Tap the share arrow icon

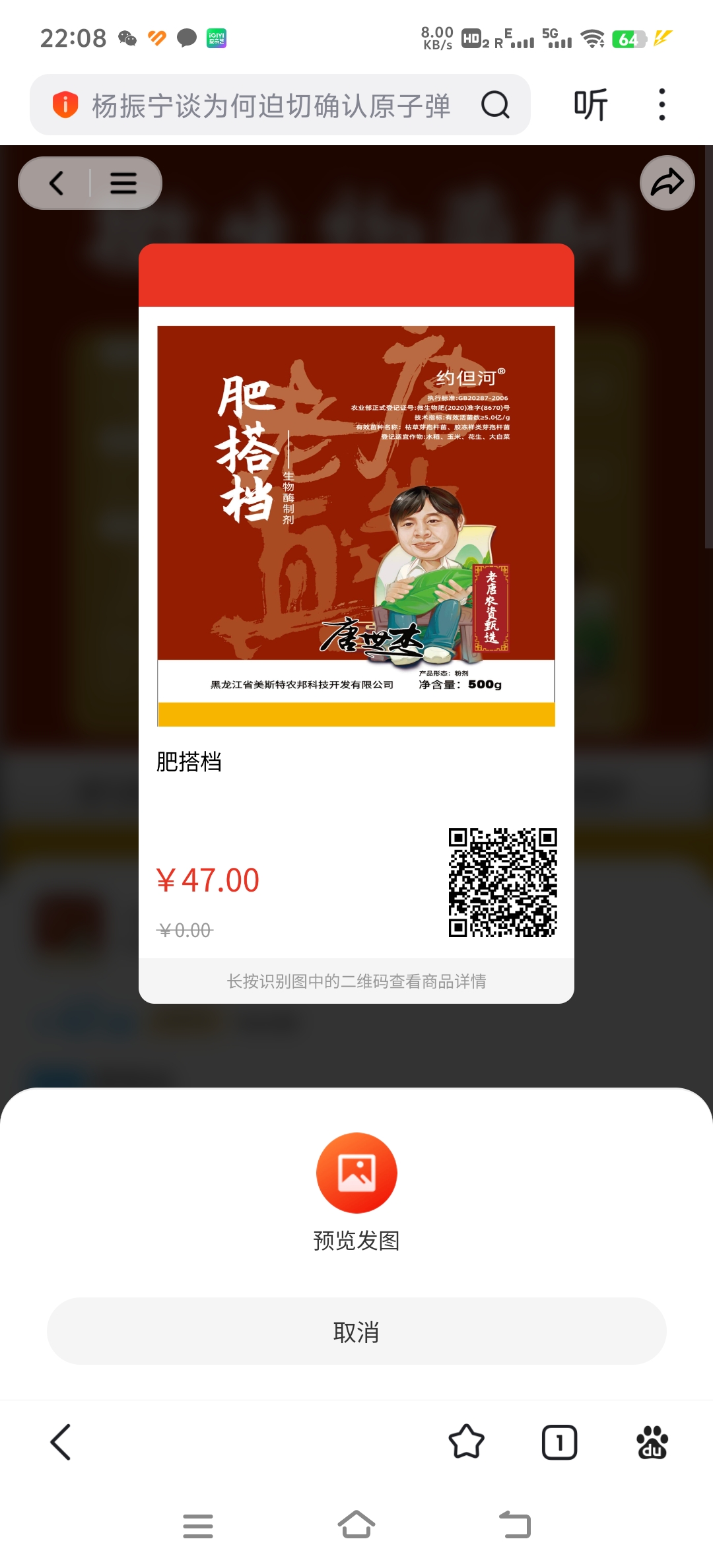click(x=667, y=183)
